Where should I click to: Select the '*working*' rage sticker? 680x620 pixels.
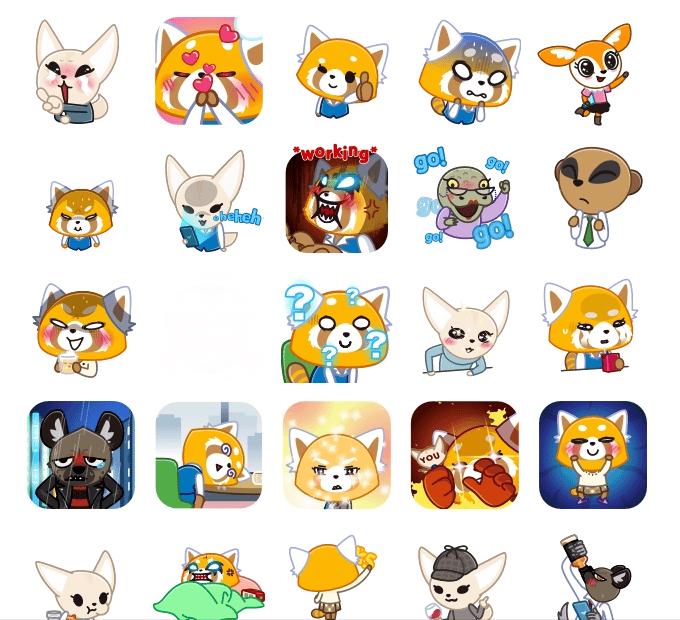coord(336,200)
